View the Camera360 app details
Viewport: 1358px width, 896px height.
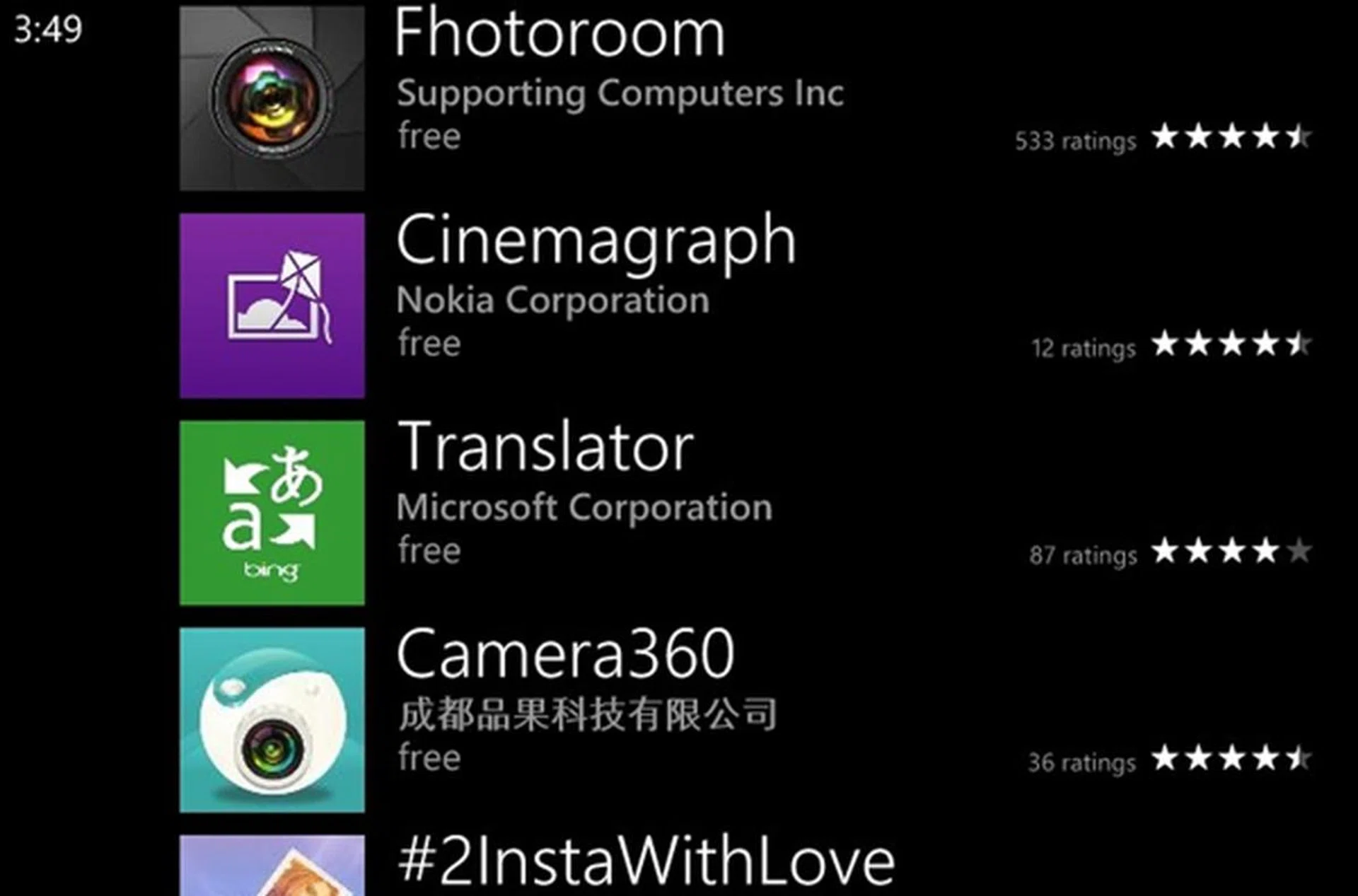[x=564, y=654]
